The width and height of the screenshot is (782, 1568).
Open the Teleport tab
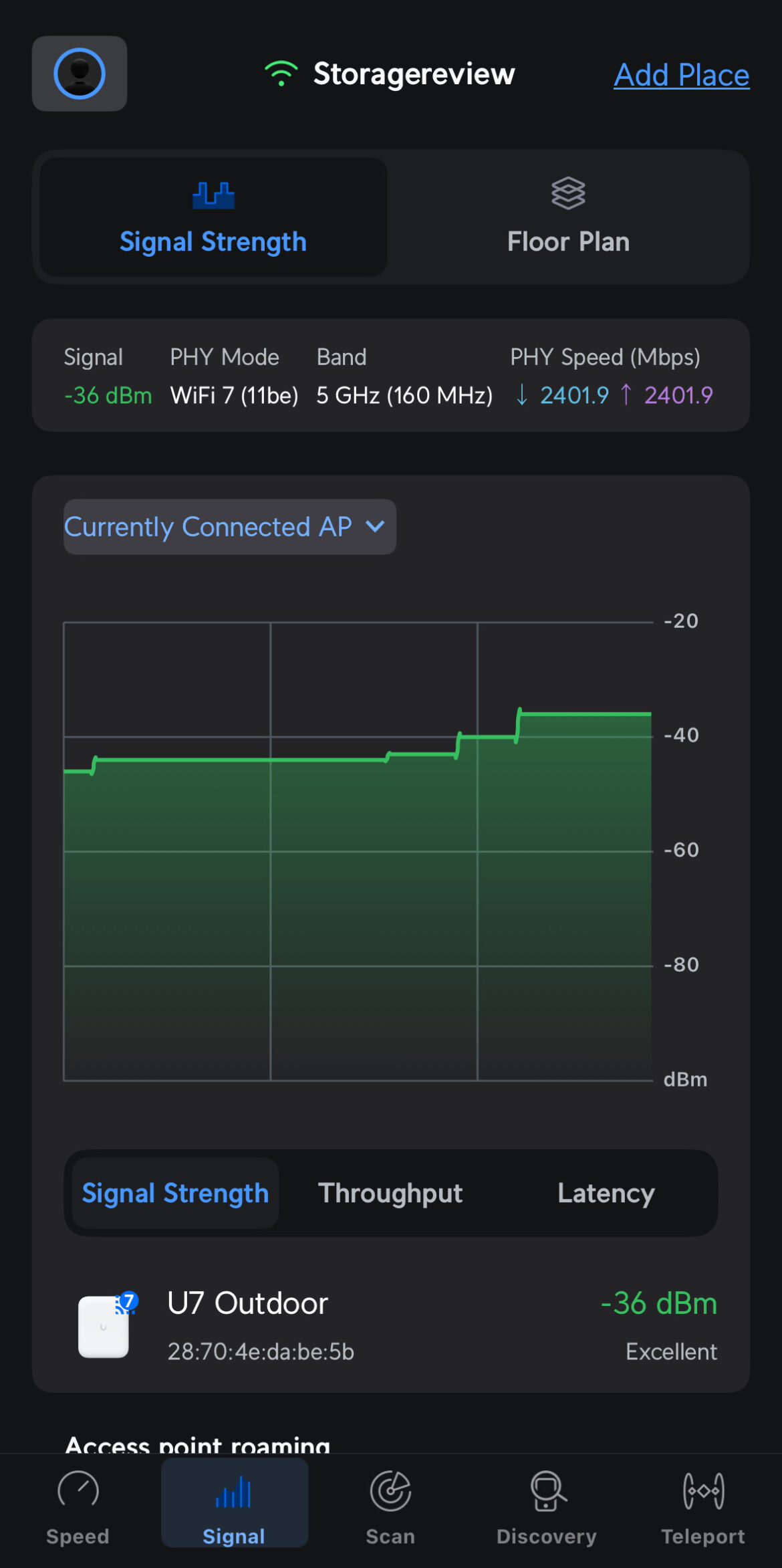(x=703, y=1508)
